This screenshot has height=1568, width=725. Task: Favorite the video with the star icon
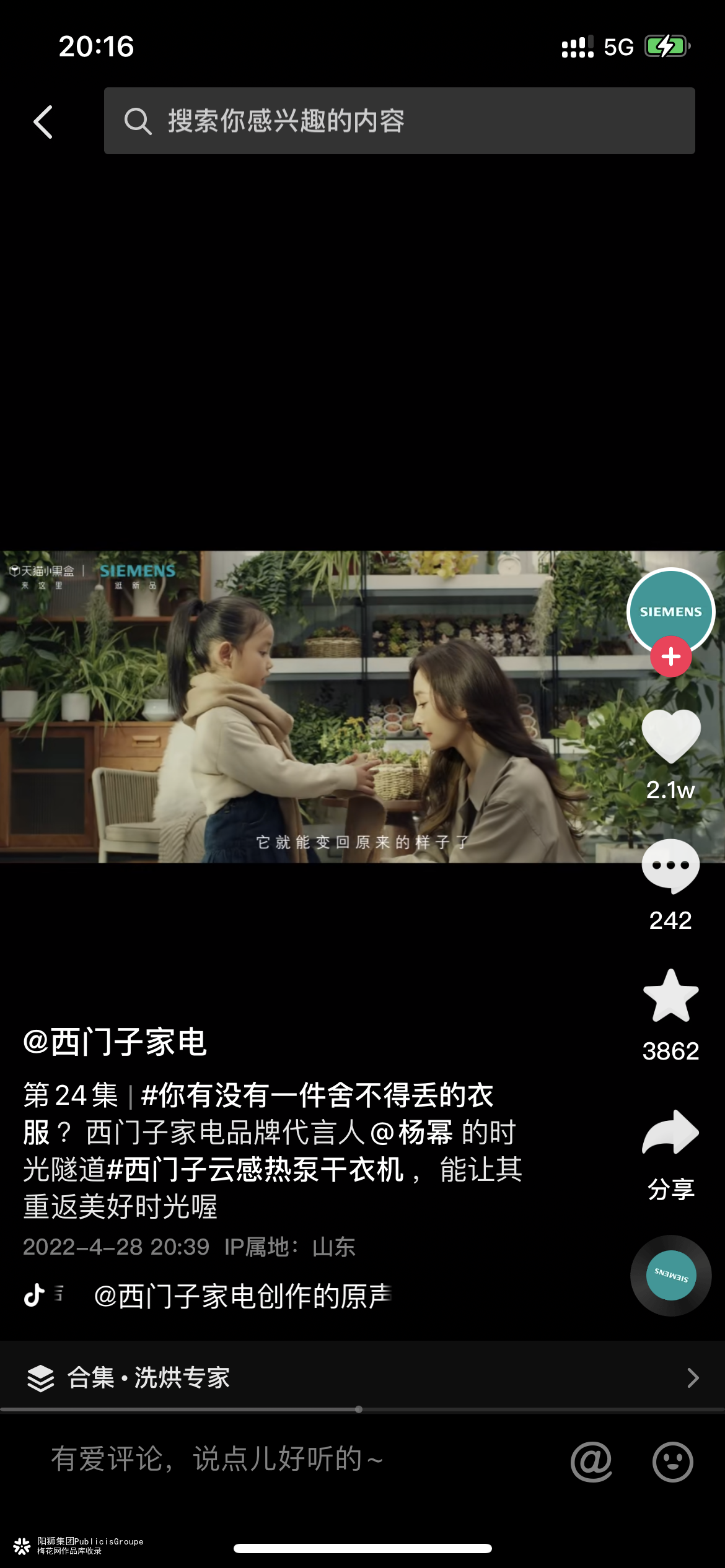[670, 996]
